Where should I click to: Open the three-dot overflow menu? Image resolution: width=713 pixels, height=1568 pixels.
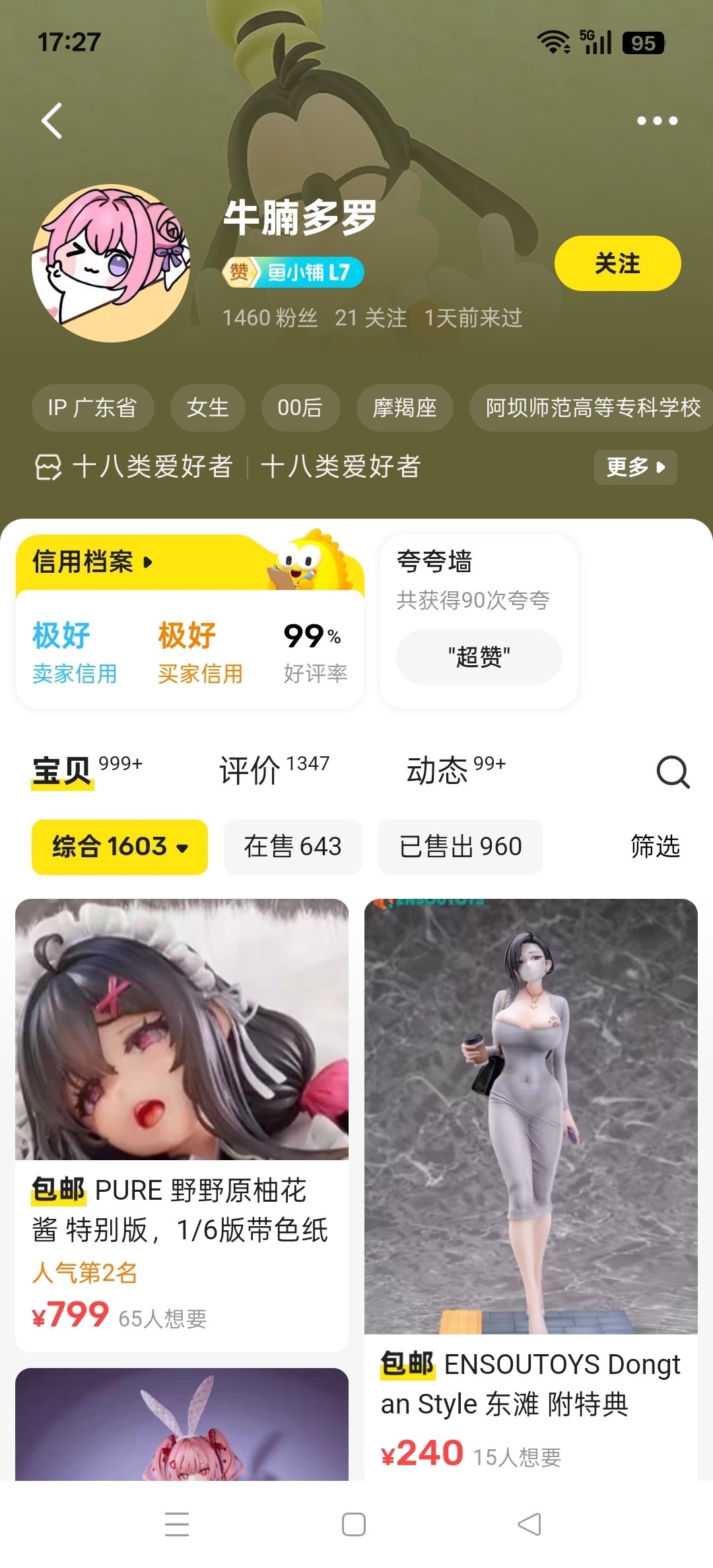pos(657,121)
